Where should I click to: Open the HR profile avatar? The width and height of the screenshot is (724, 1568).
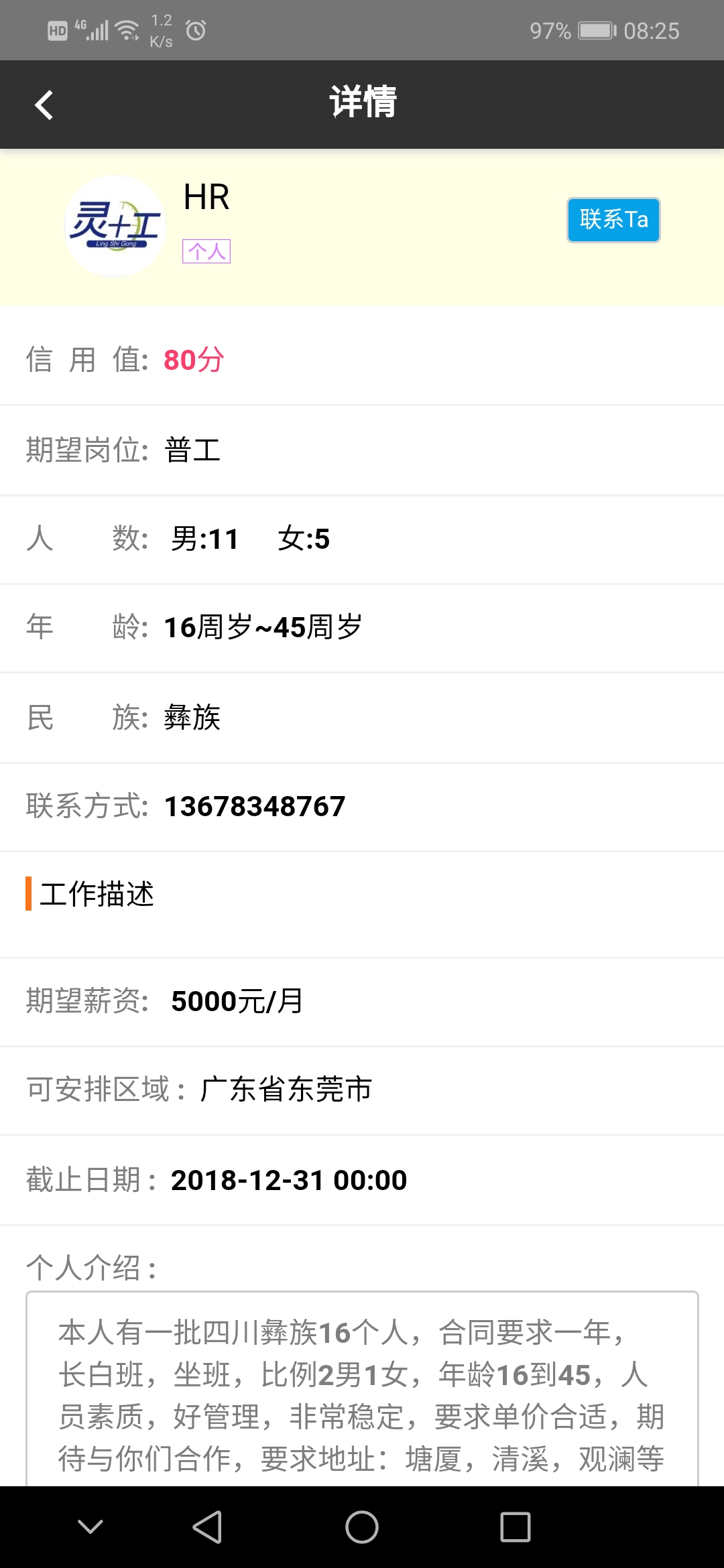(x=115, y=226)
